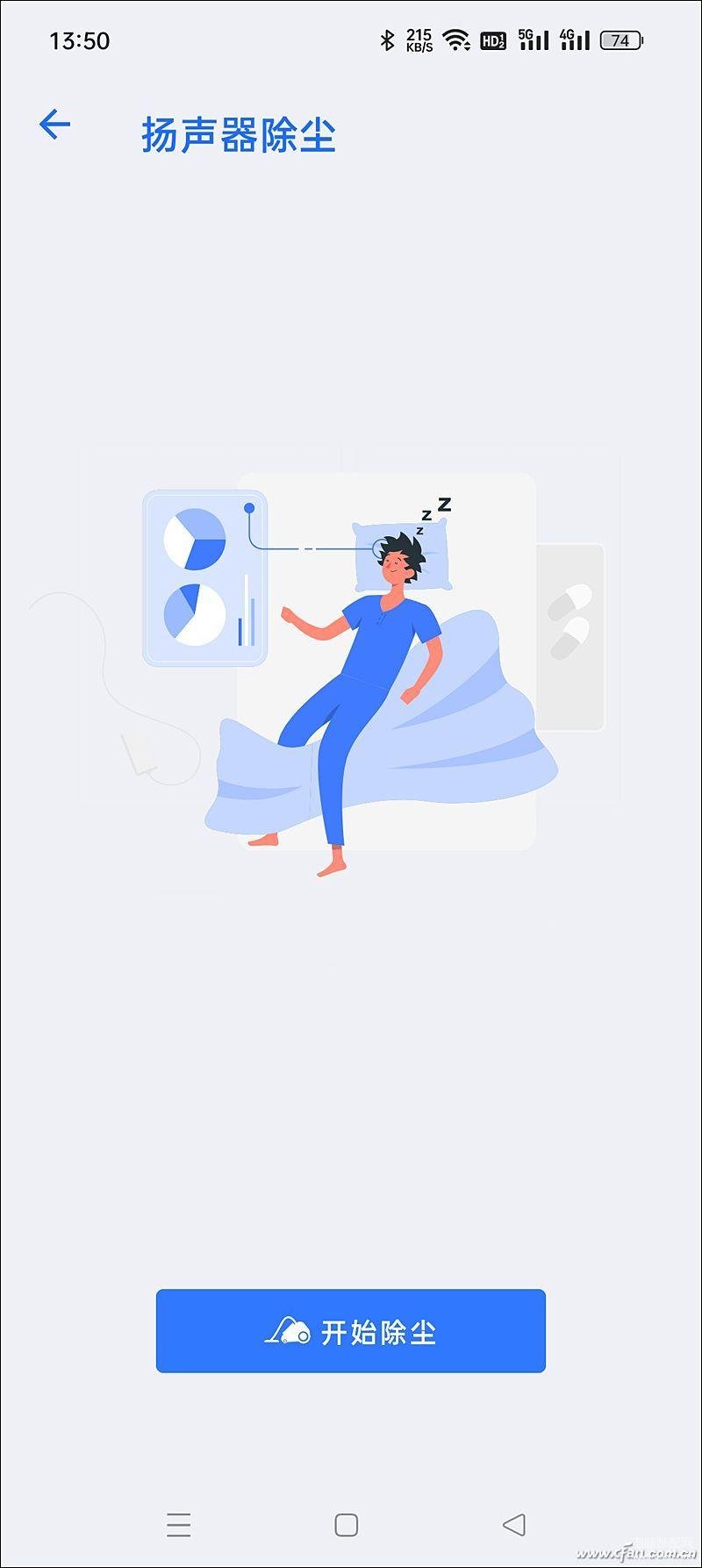Start speaker dust removal with 开始除尘
Viewport: 702px width, 1568px height.
pos(351,1330)
